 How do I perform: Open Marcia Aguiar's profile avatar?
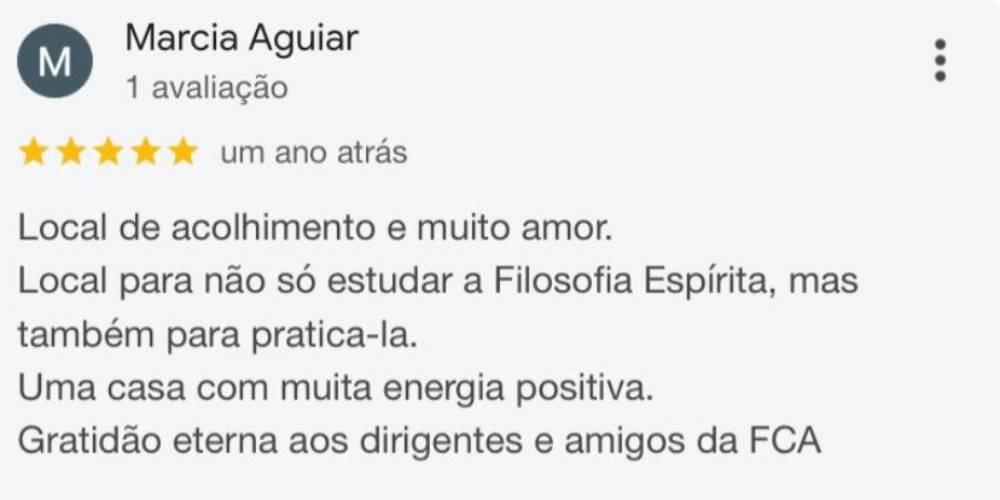pyautogui.click(x=55, y=61)
